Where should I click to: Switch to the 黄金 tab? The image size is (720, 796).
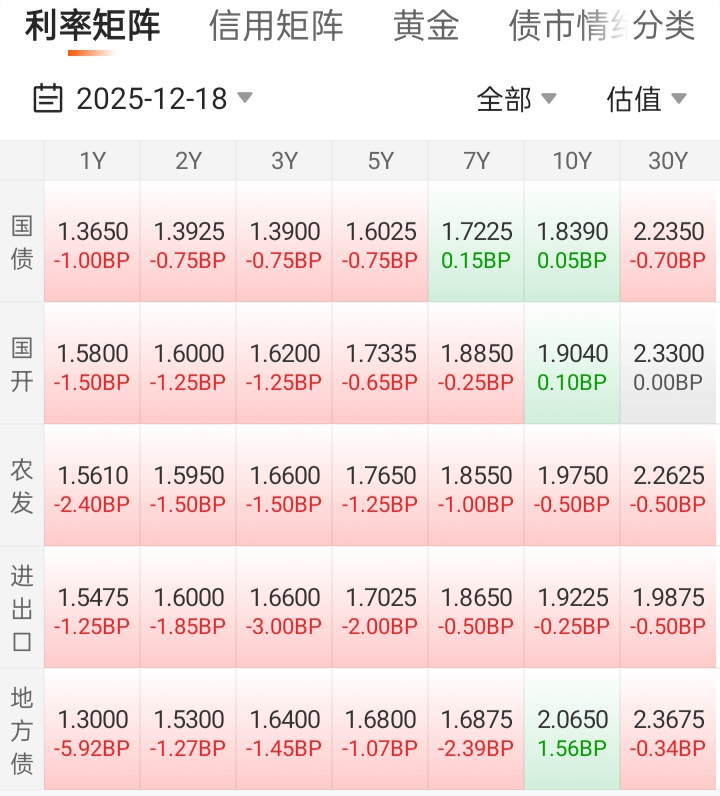[426, 25]
